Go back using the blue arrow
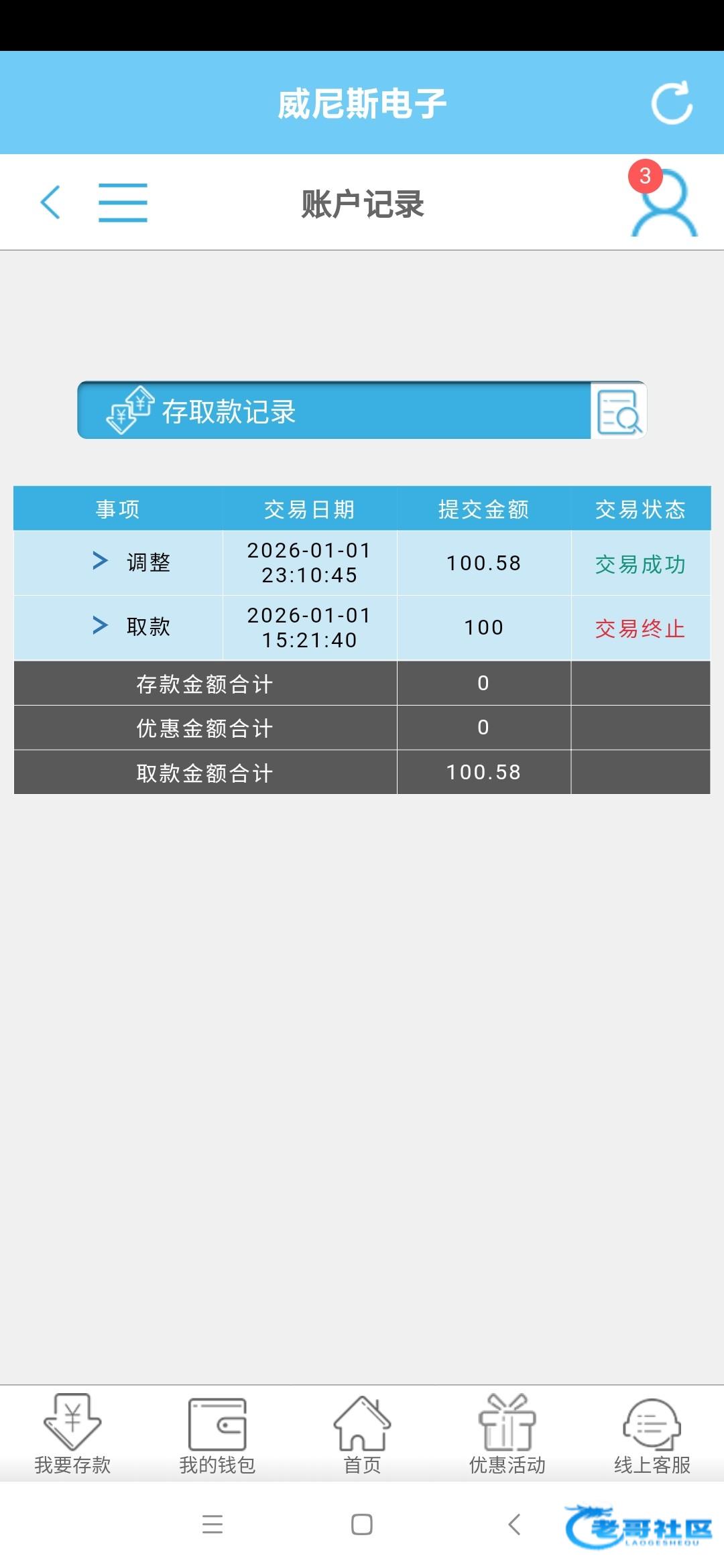Viewport: 724px width, 1568px height. [51, 202]
